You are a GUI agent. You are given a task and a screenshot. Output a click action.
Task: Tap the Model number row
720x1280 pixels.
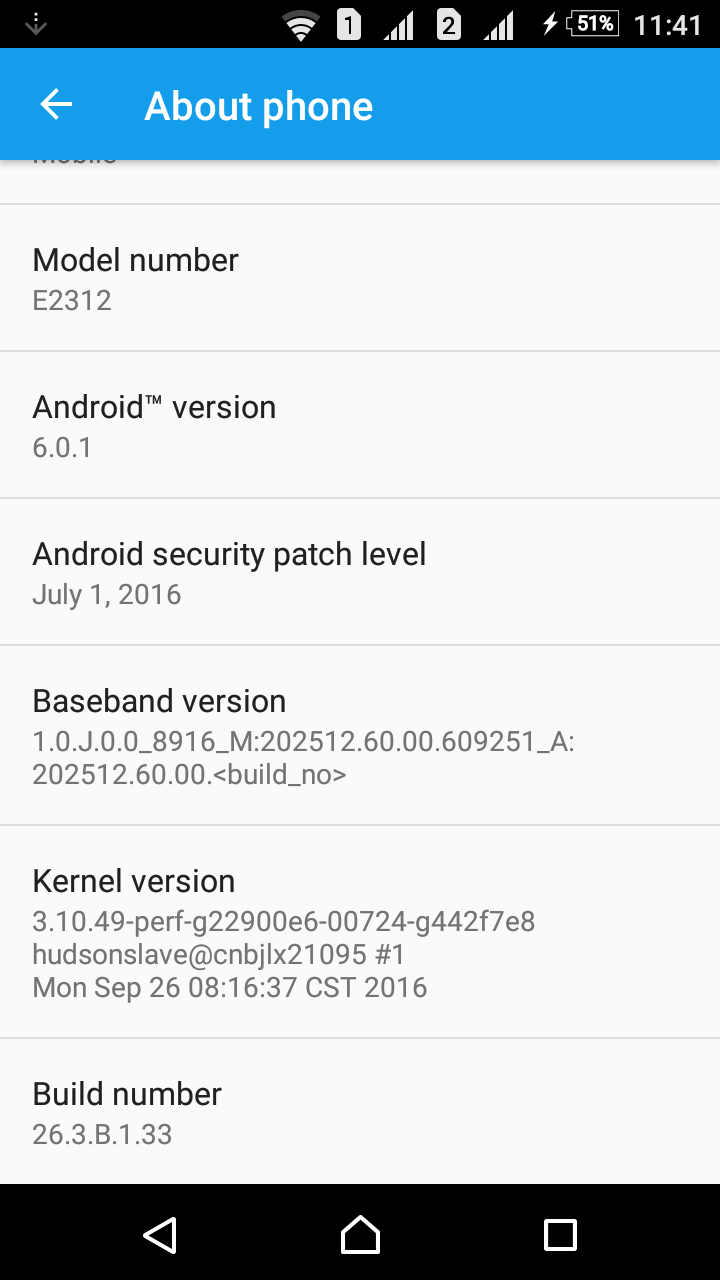(360, 278)
